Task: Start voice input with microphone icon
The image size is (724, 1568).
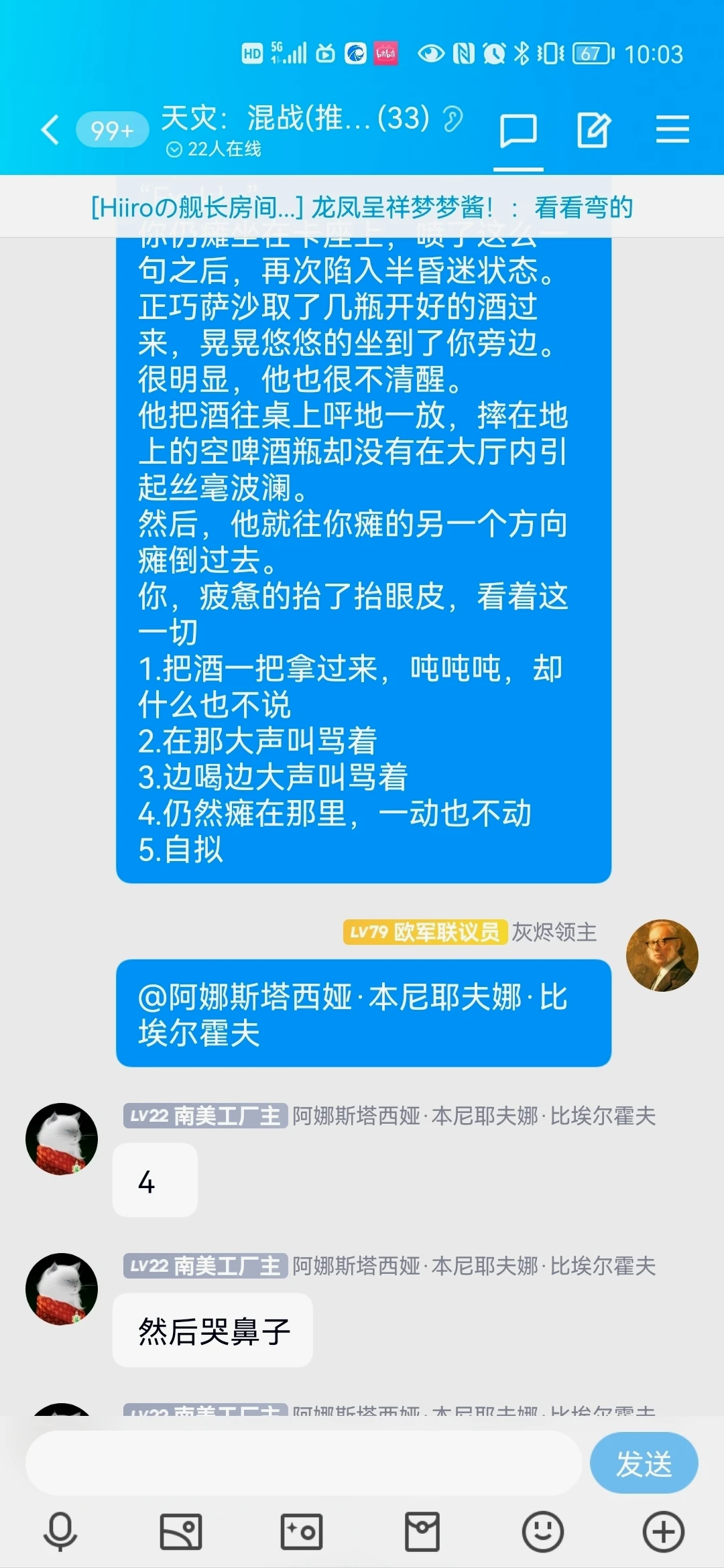Action: point(60,1532)
